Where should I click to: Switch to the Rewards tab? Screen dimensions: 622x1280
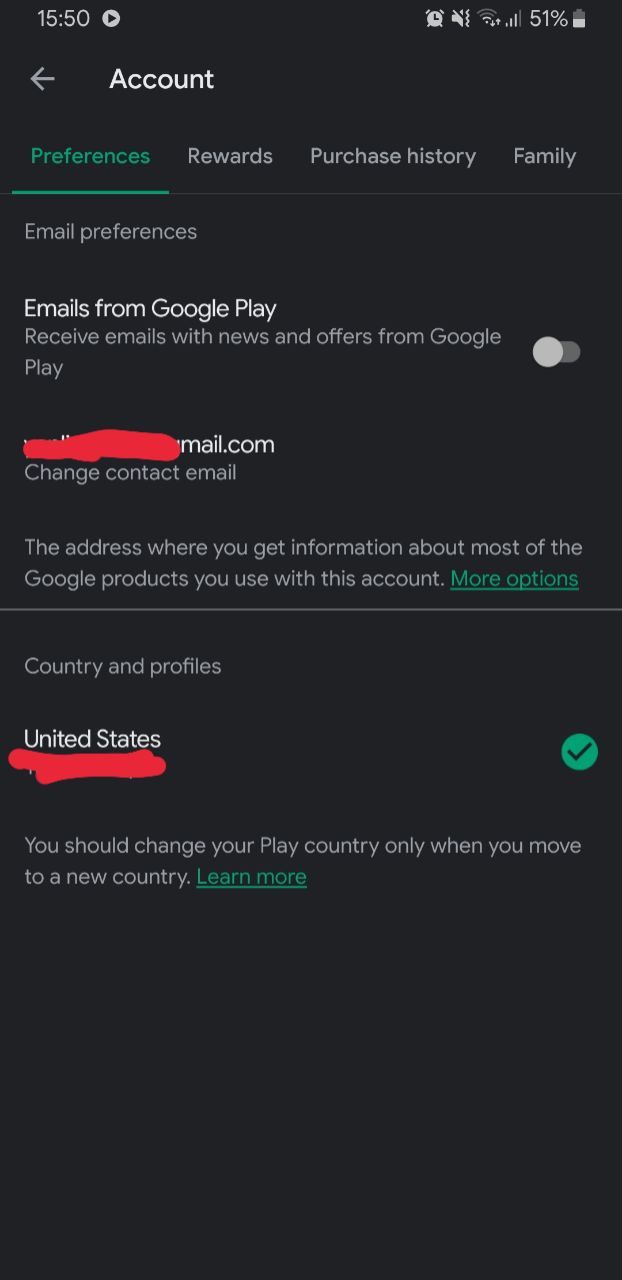pos(230,156)
